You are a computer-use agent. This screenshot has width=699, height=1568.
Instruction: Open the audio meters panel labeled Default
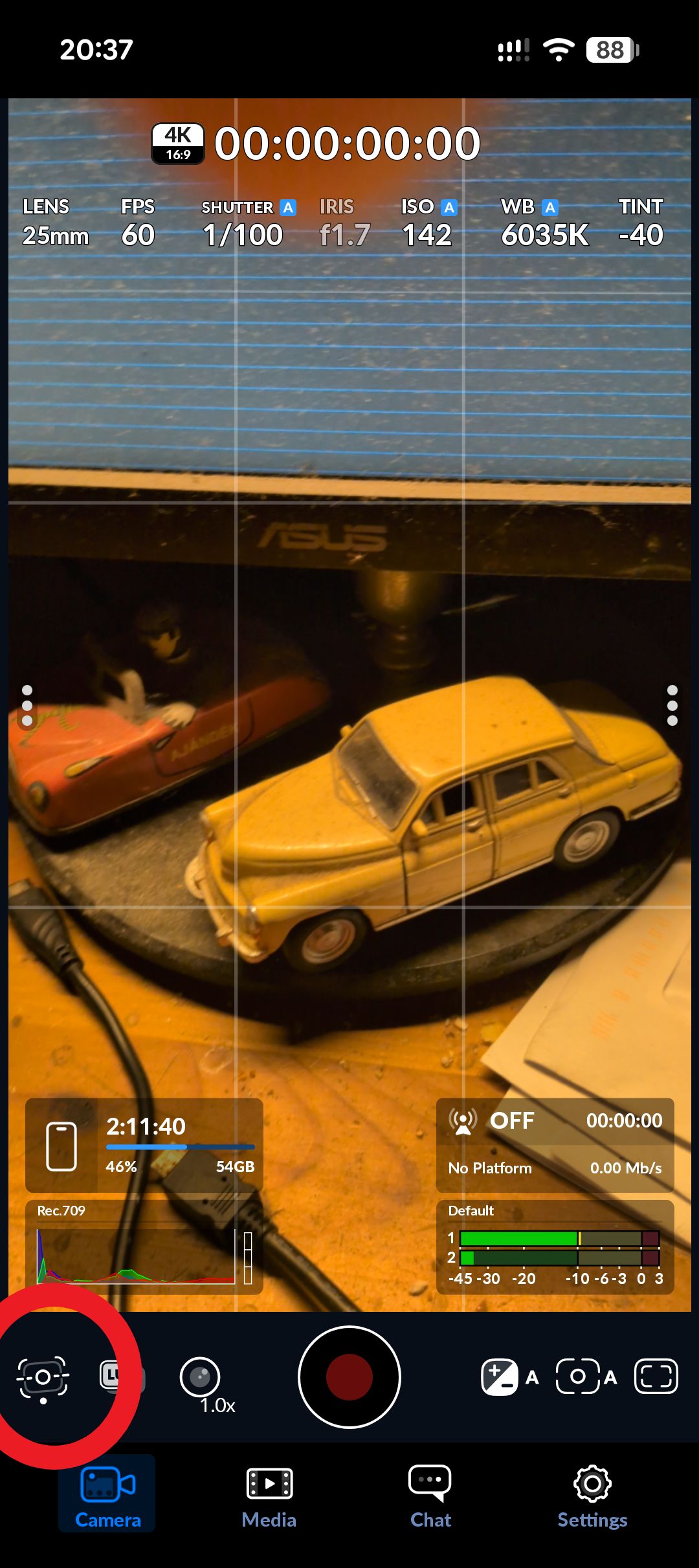pyautogui.click(x=555, y=1247)
